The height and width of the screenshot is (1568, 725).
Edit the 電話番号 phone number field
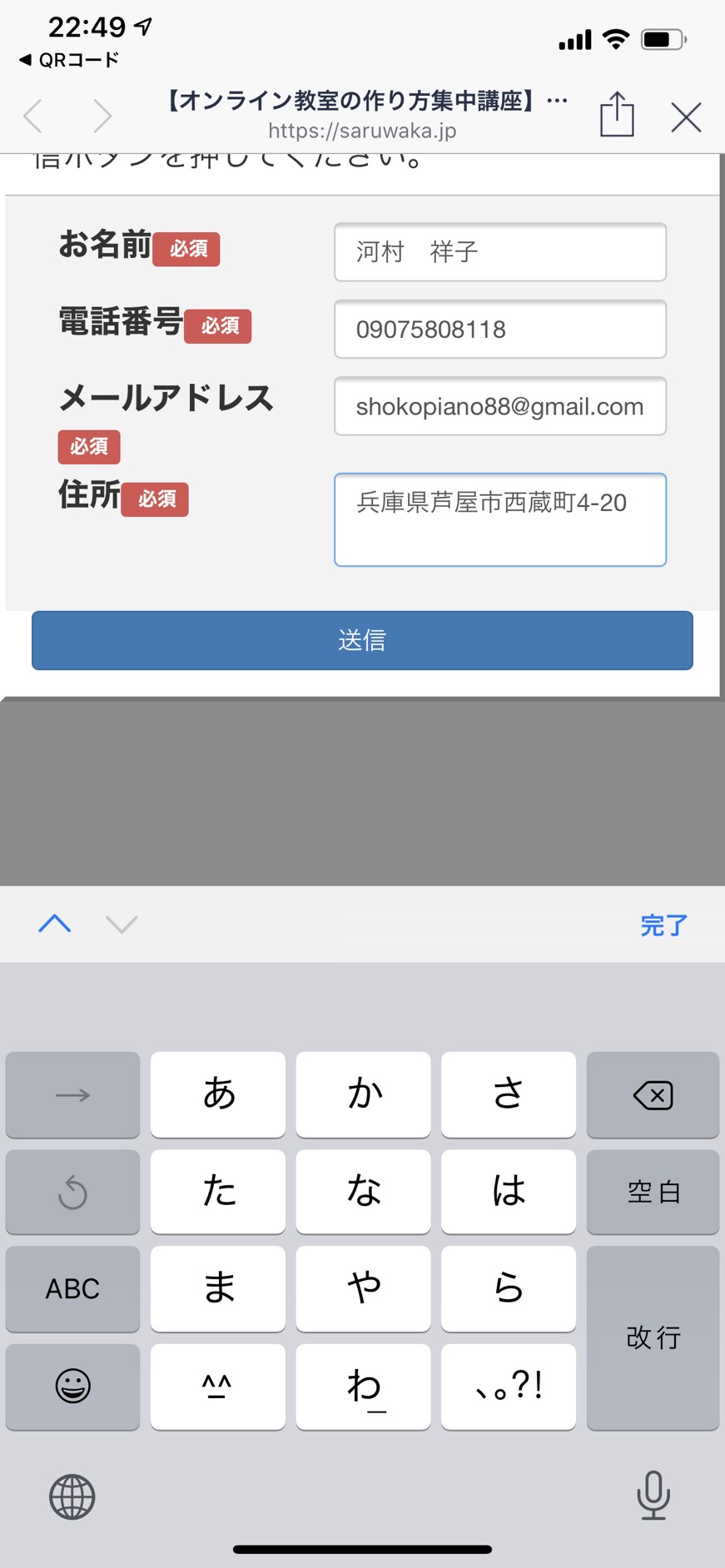point(500,329)
